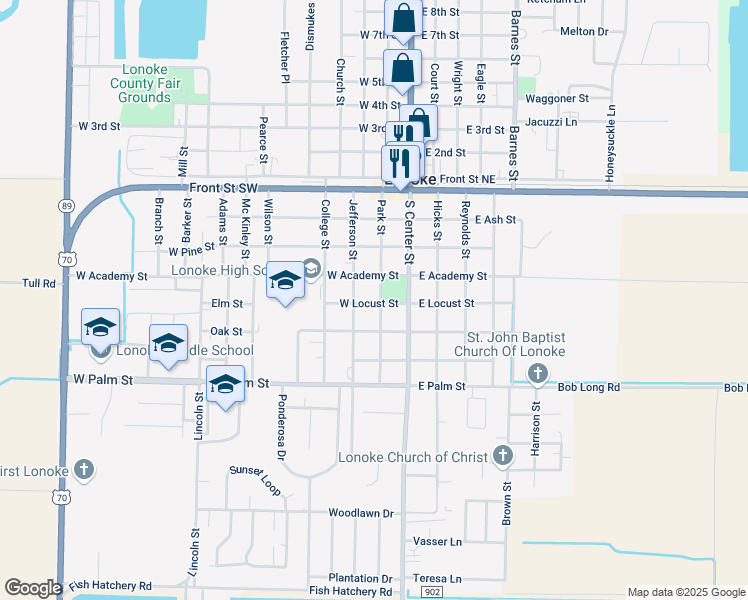
Task: Open Lonoke Church of Christ place pin
Action: pos(503,456)
